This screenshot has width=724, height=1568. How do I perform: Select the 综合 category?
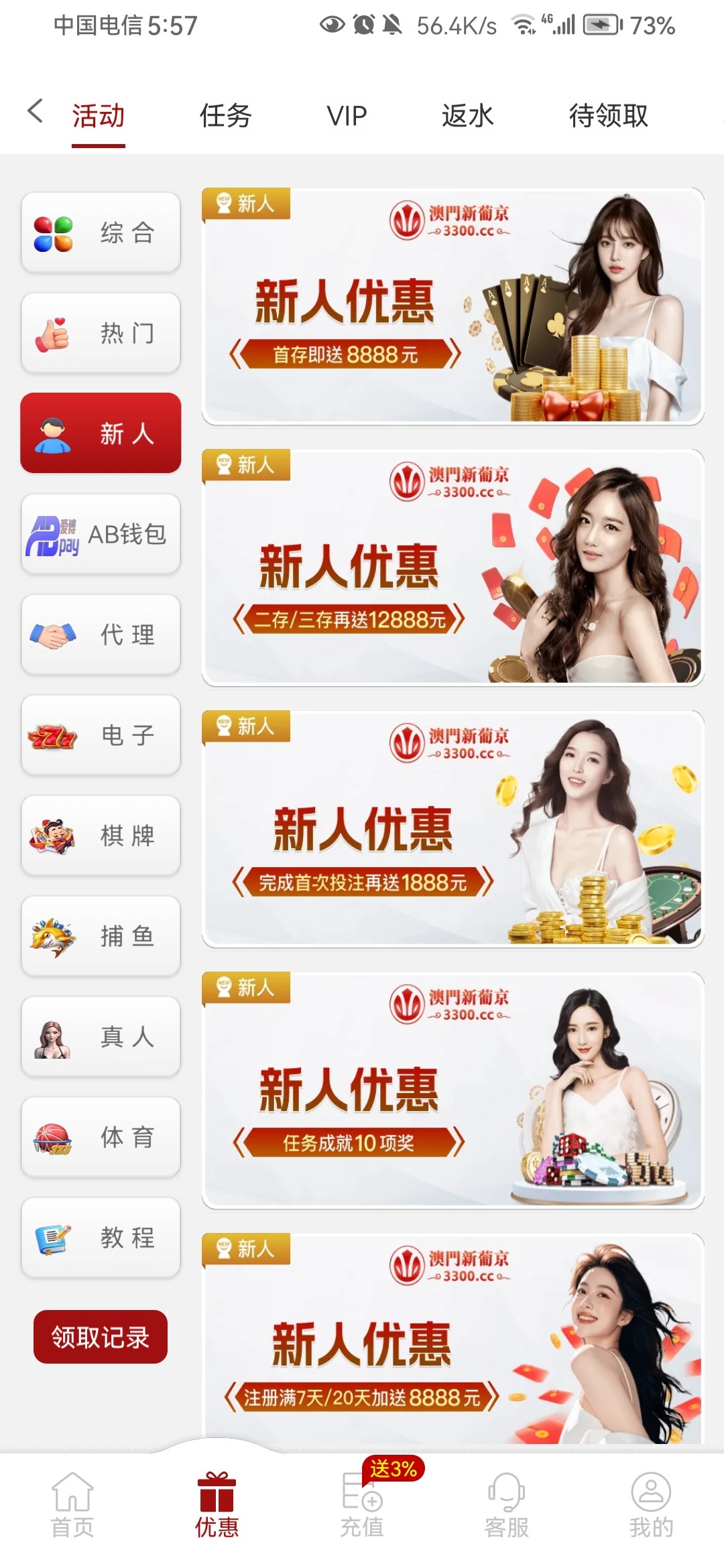101,233
